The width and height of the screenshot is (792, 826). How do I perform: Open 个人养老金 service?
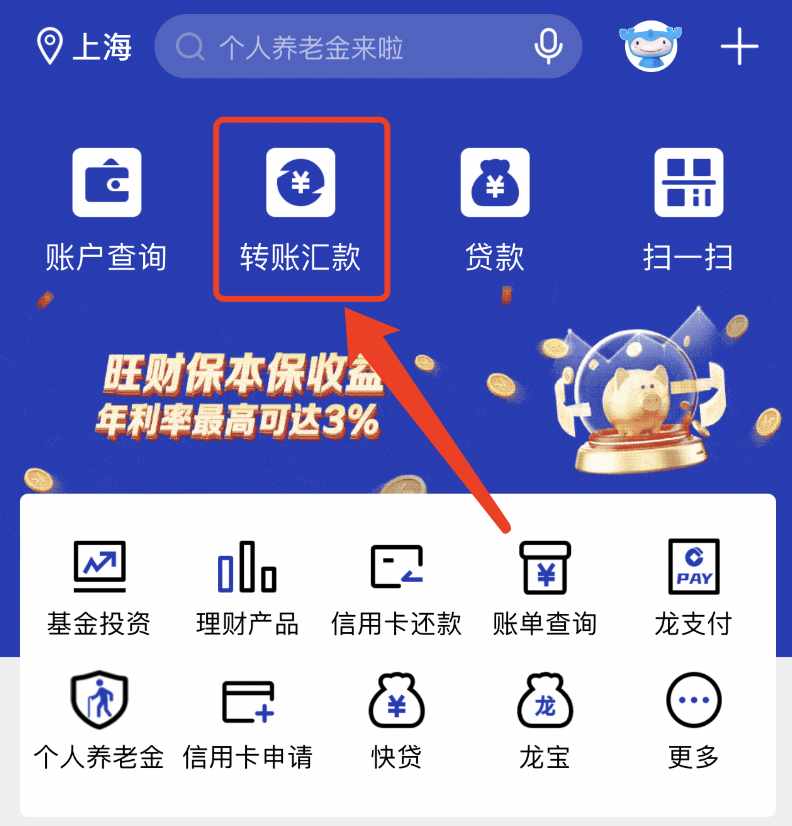point(99,720)
